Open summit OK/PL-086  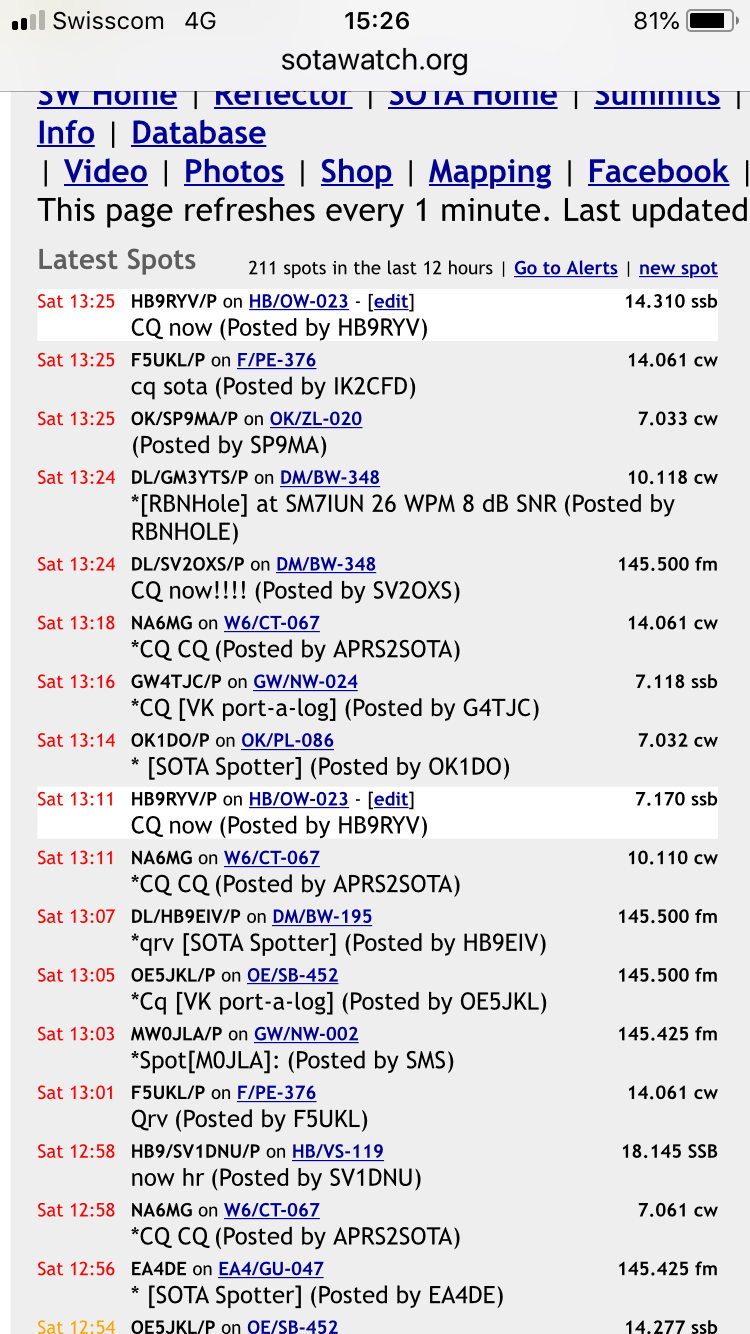[288, 741]
